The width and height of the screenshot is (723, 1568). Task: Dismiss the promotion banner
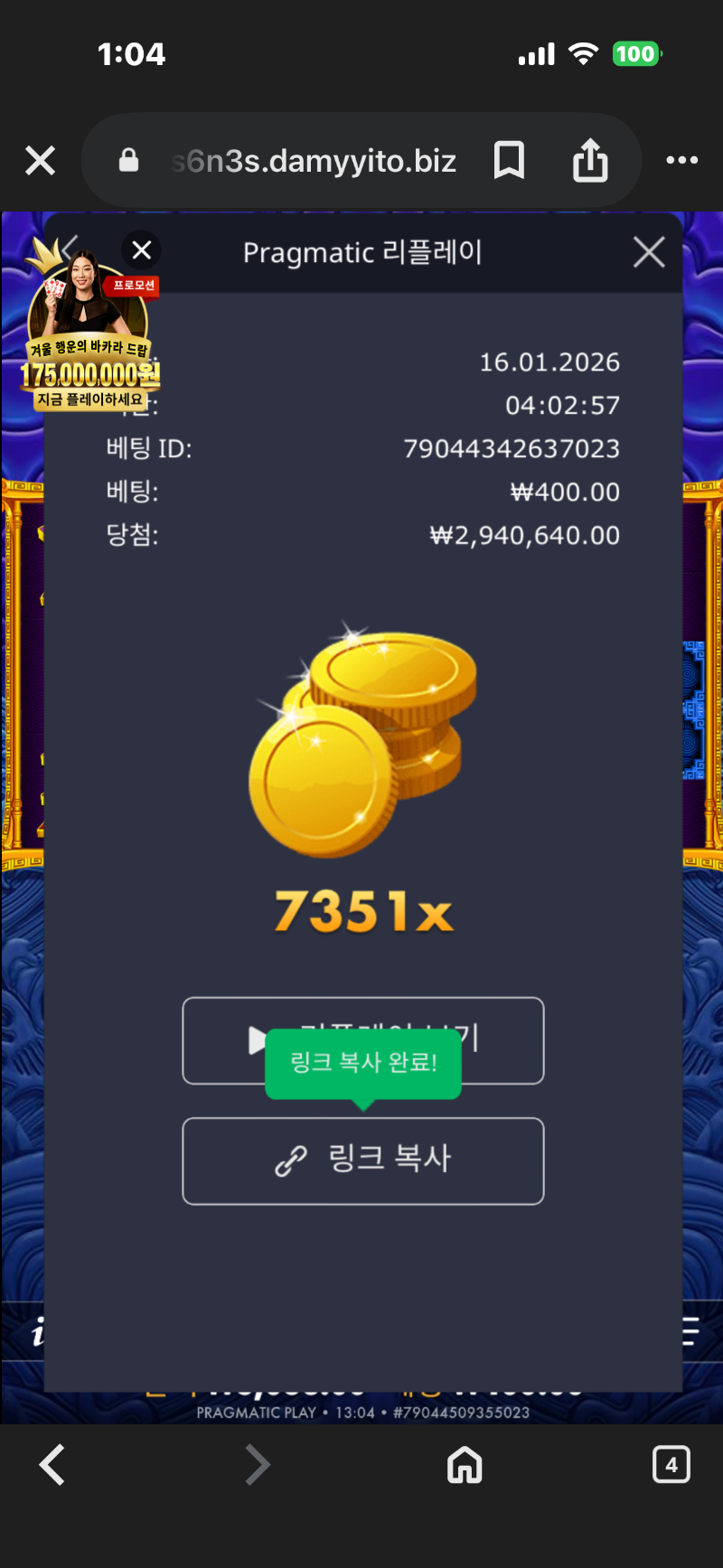142,250
